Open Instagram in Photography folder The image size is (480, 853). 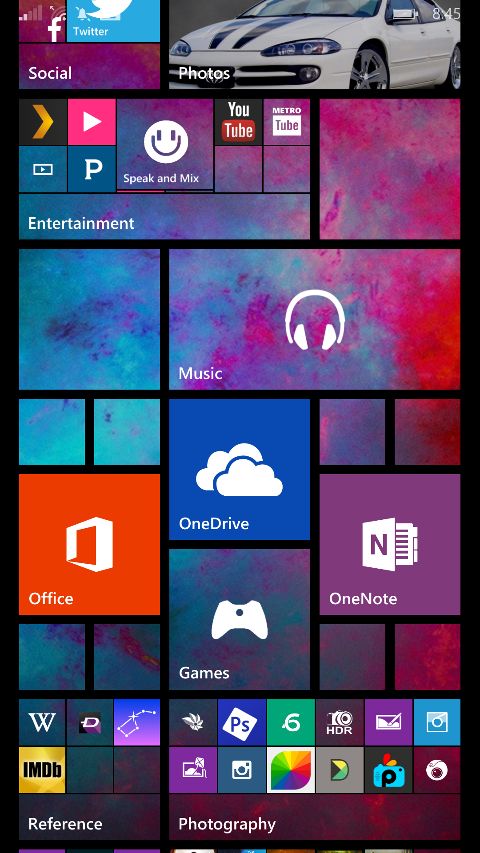click(242, 770)
